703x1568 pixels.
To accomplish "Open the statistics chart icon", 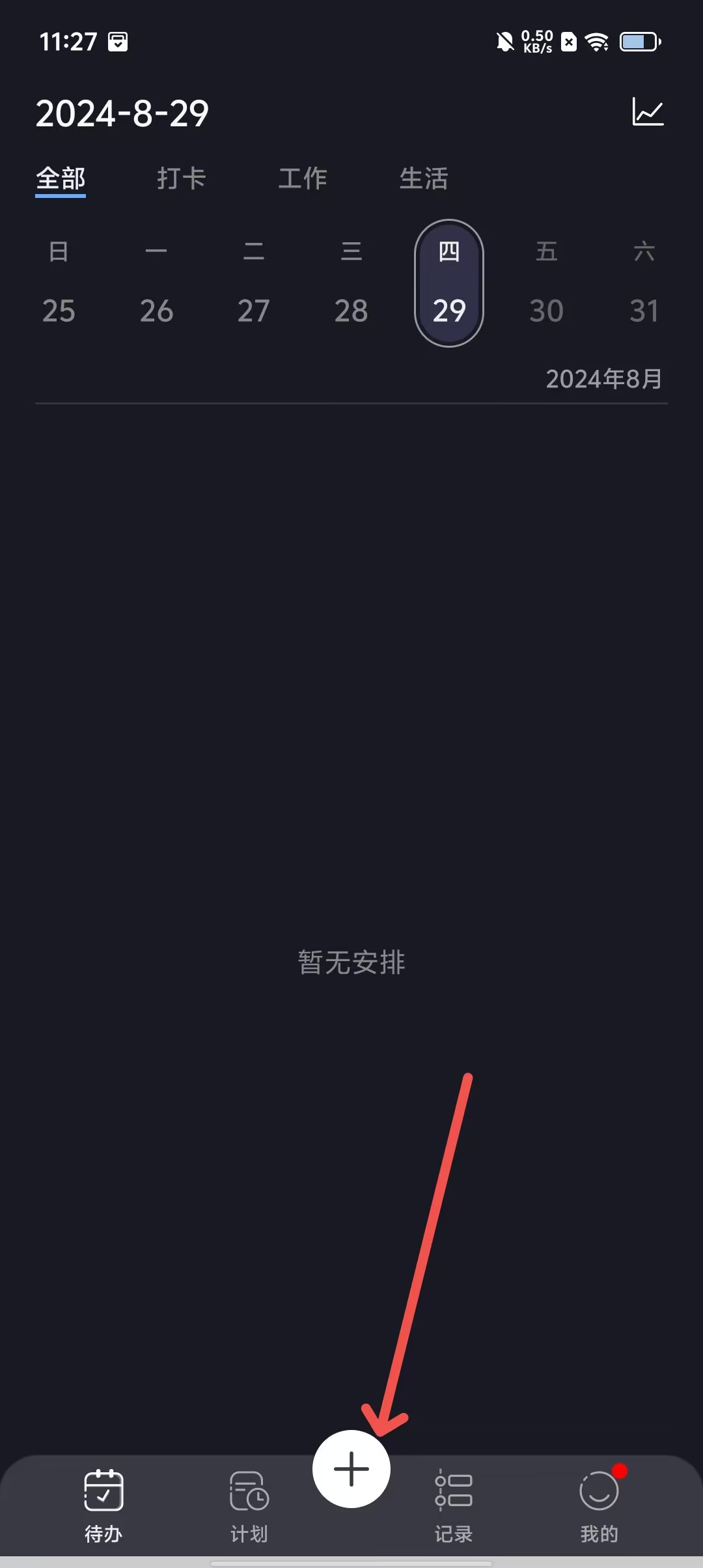I will point(648,112).
